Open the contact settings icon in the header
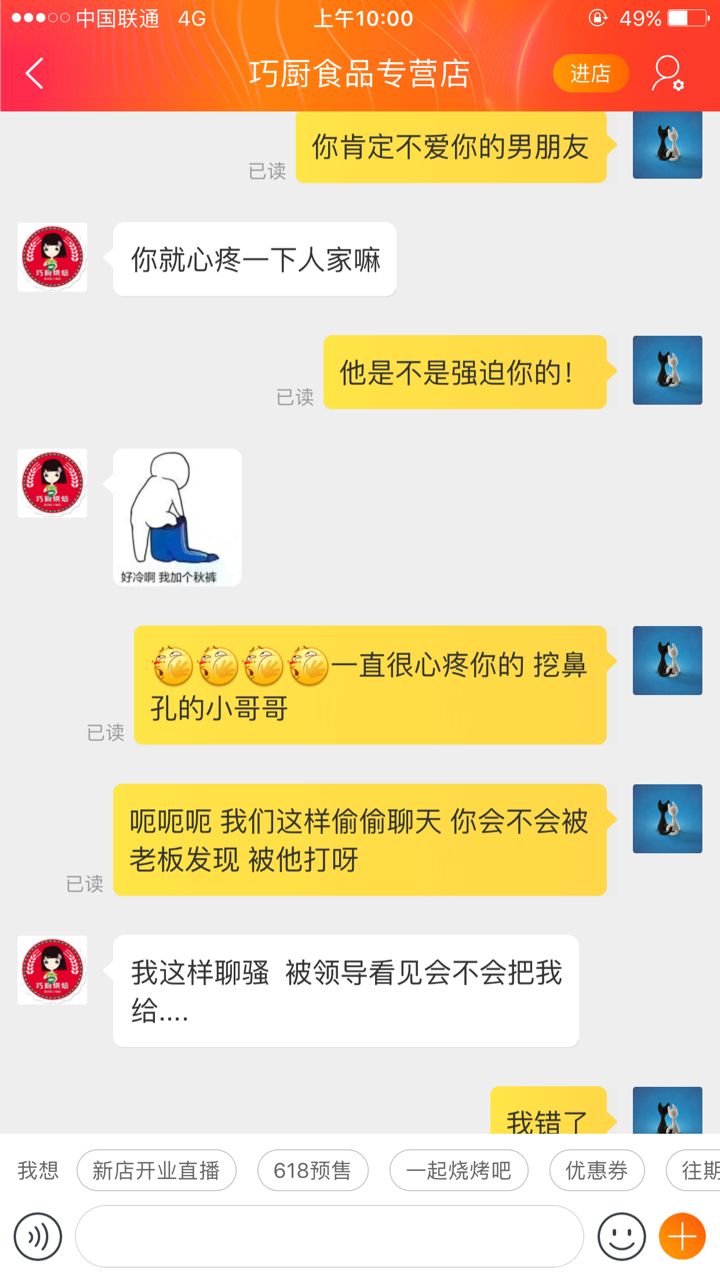This screenshot has height=1280, width=720. pyautogui.click(x=667, y=73)
